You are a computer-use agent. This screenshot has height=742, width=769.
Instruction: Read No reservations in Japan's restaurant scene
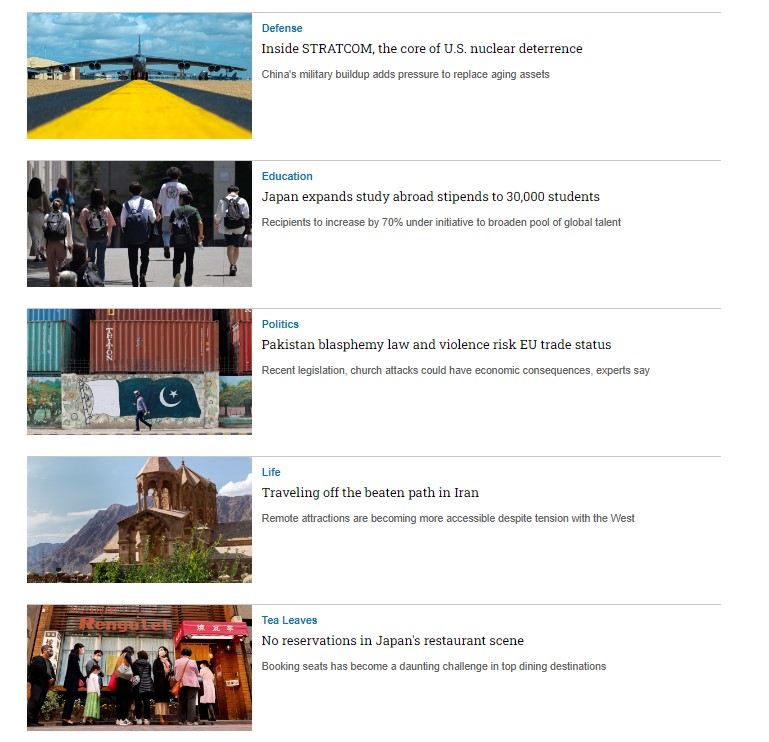point(392,641)
